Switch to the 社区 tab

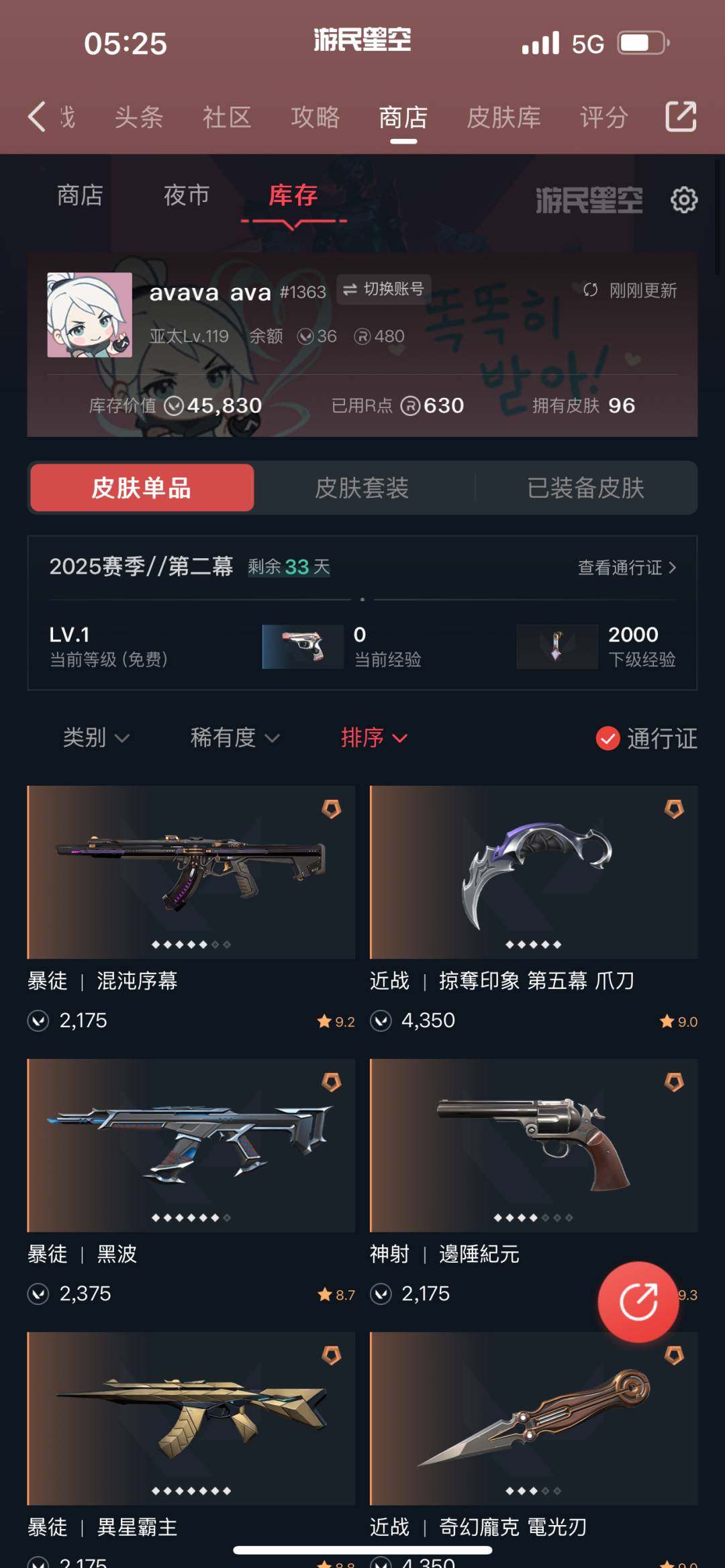[227, 117]
